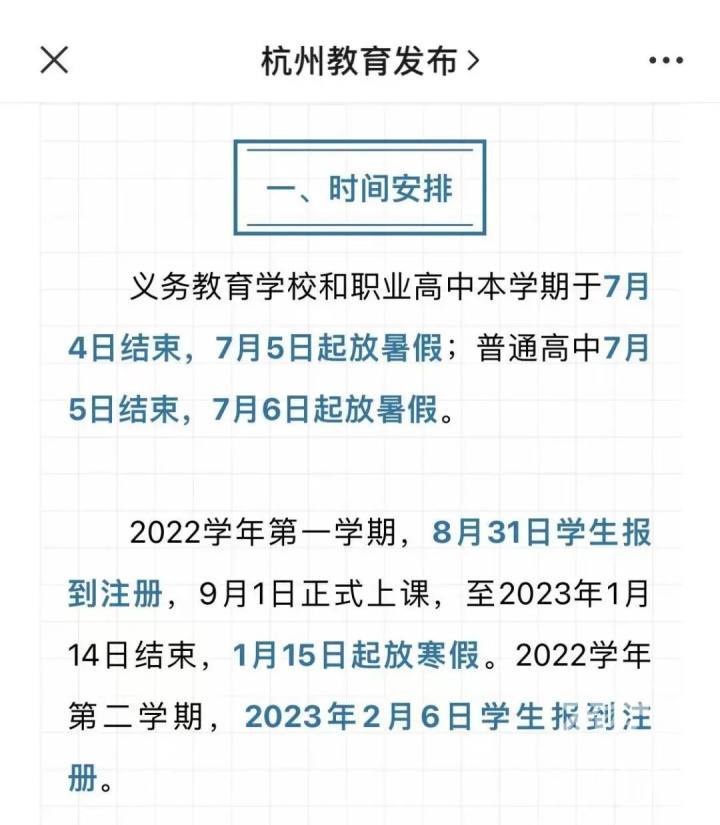Open the 杭州教育发布 account page
The height and width of the screenshot is (825, 720).
[370, 61]
